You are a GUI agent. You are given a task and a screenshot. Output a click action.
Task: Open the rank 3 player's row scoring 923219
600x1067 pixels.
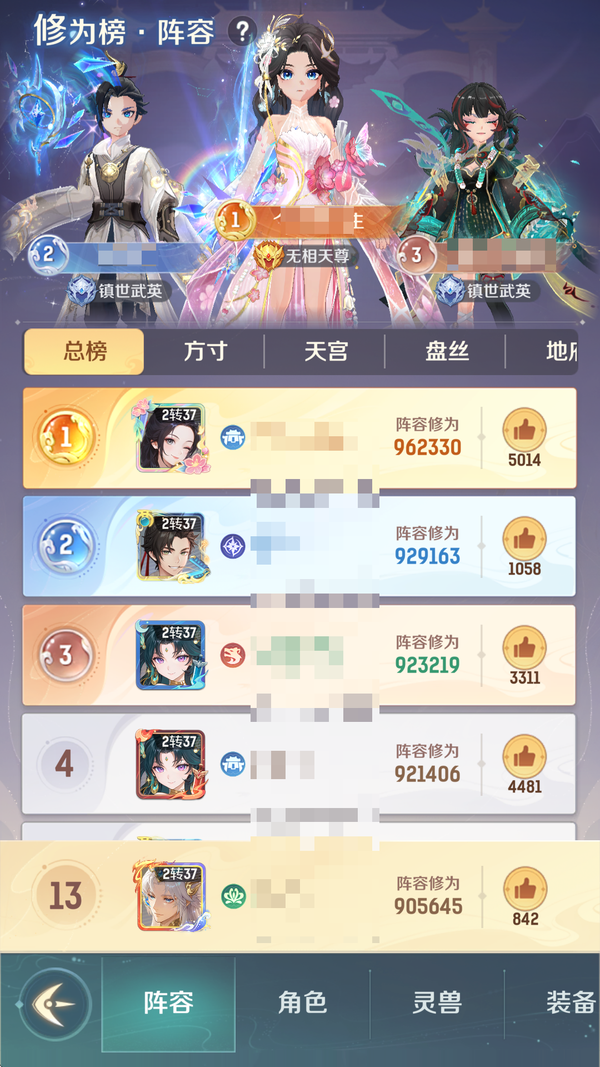[x=300, y=656]
